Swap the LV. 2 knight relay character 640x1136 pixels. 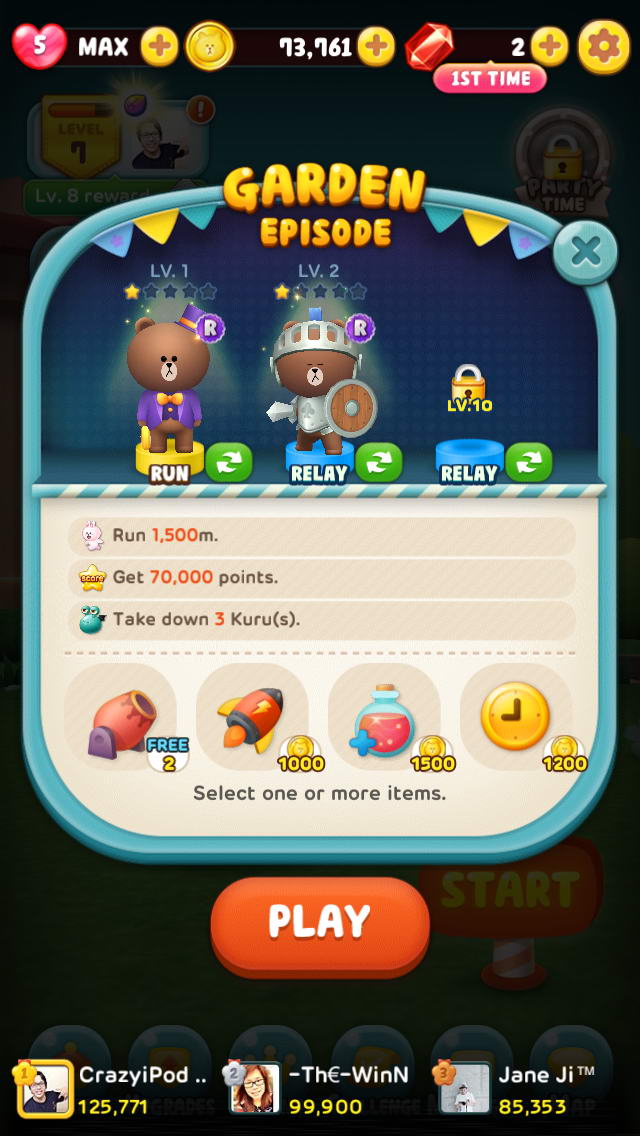379,463
